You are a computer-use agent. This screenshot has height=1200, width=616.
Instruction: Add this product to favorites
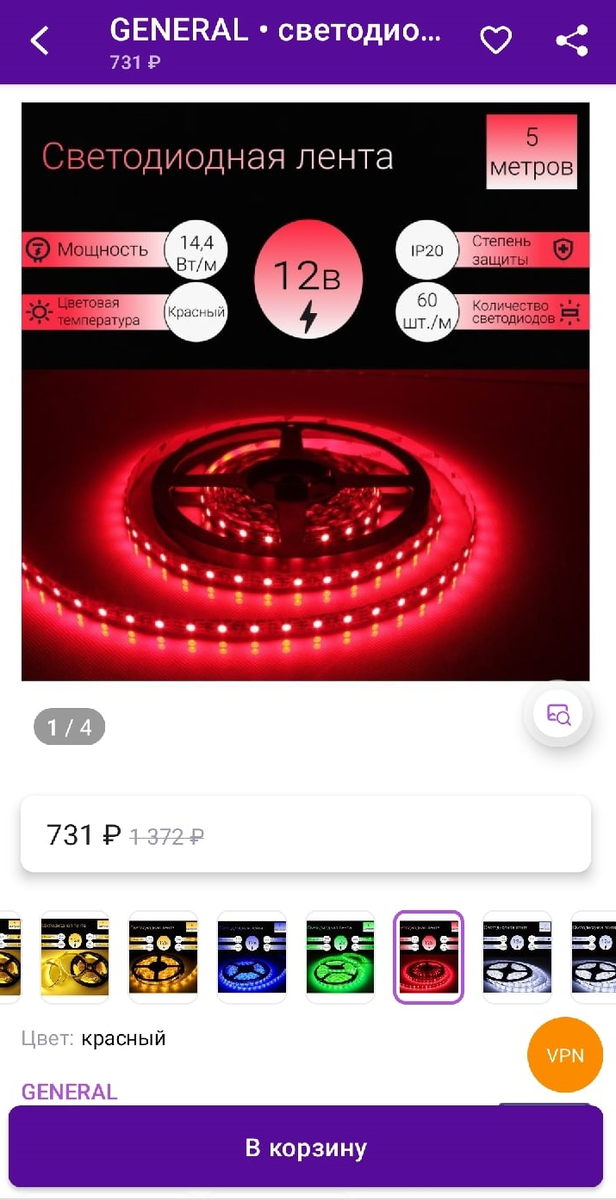click(x=496, y=40)
